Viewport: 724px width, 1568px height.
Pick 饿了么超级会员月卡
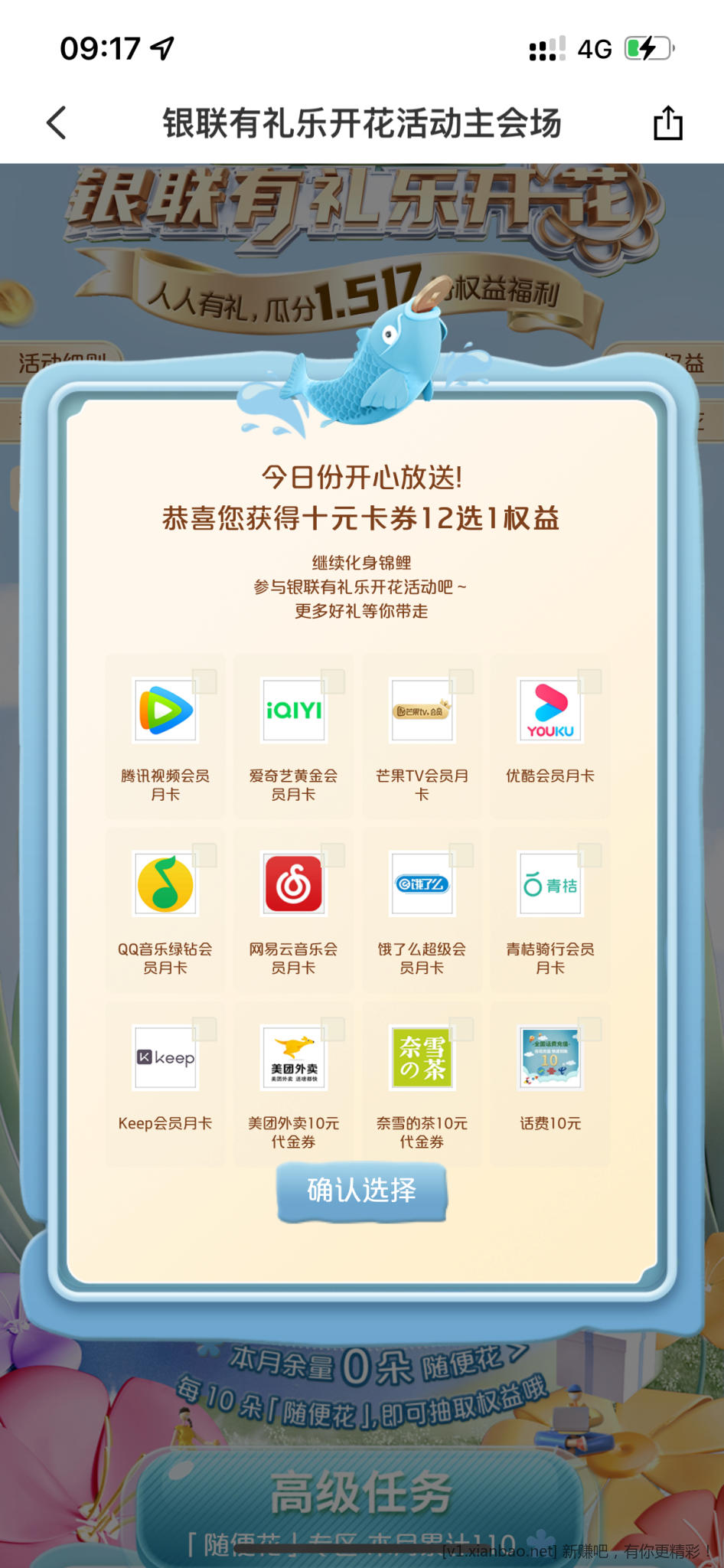tap(422, 909)
